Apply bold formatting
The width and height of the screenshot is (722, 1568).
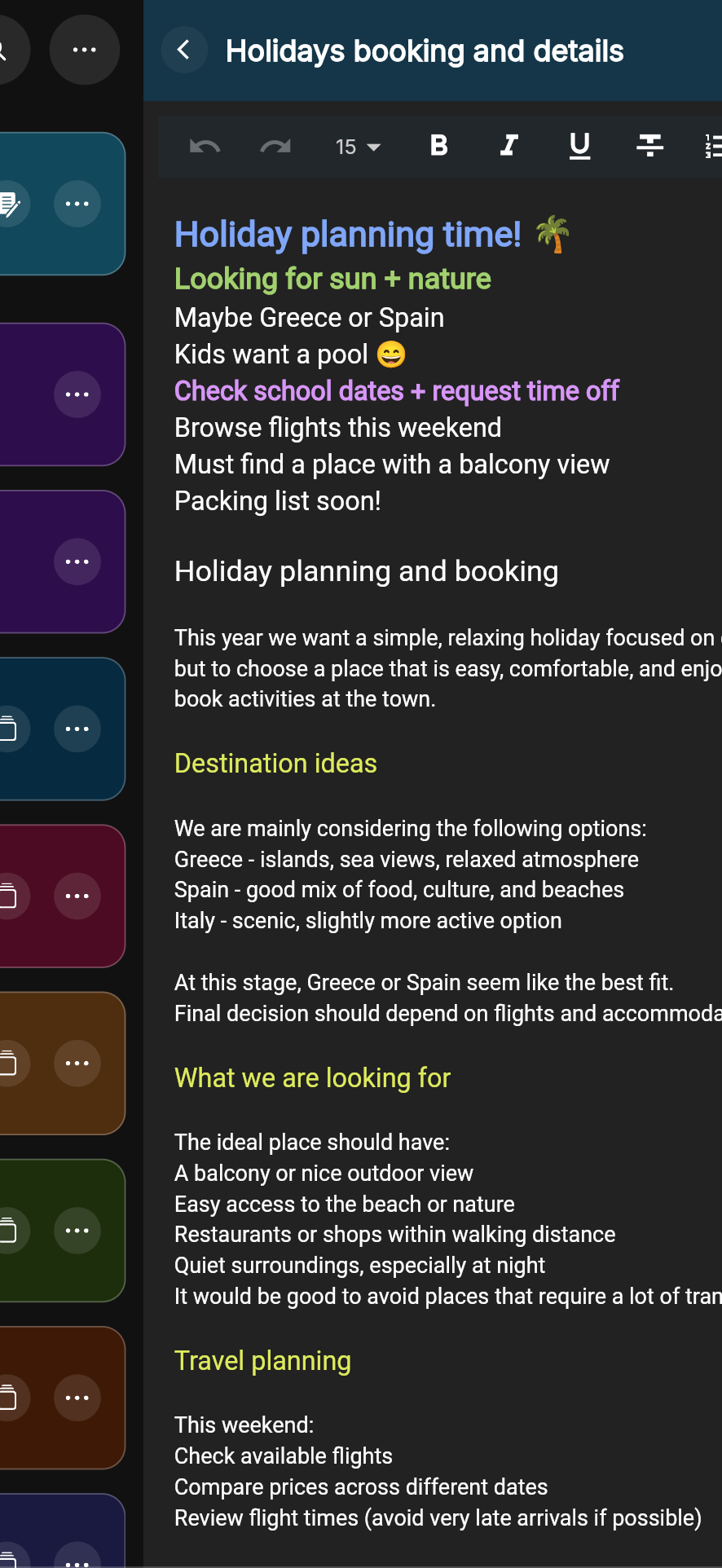tap(438, 146)
